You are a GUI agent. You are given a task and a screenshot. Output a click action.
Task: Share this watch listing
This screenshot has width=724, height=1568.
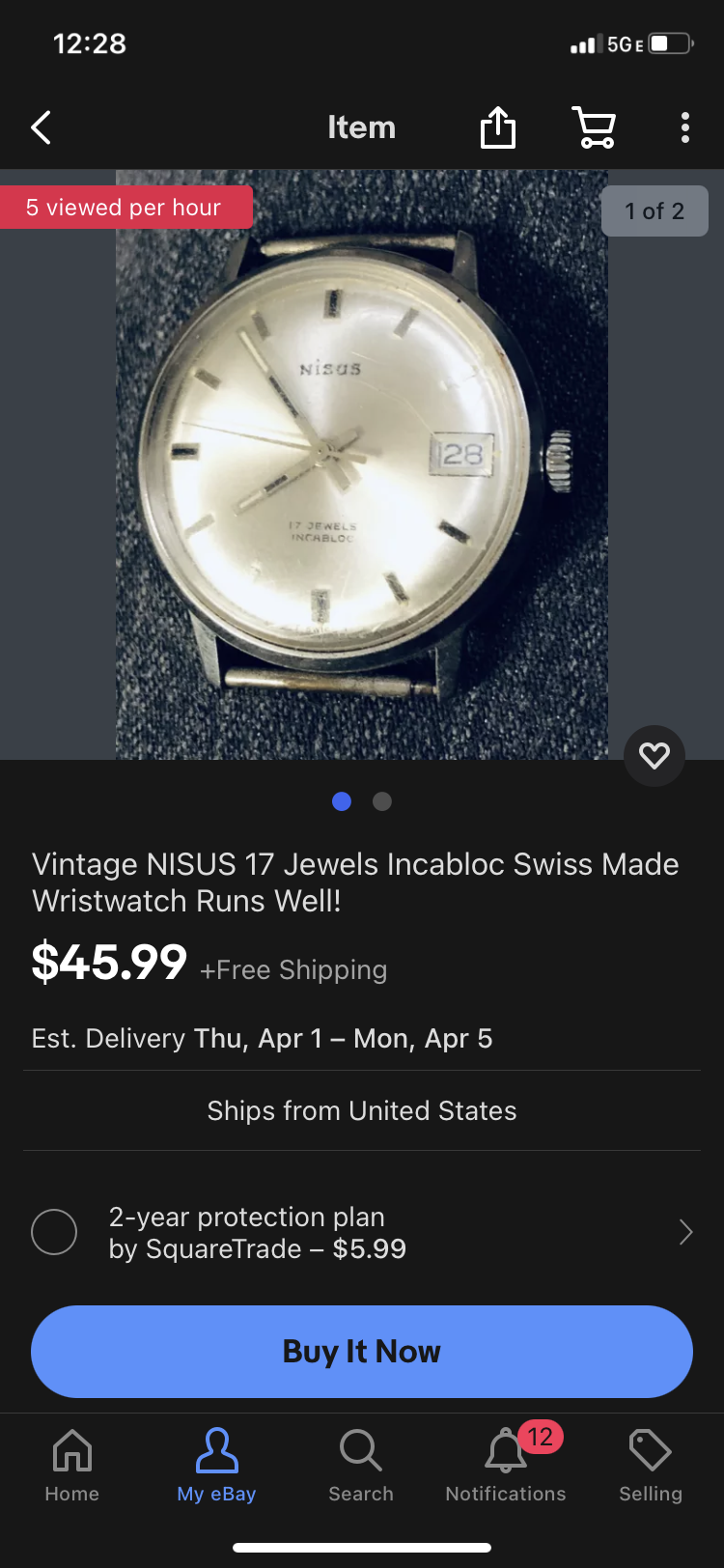(498, 127)
